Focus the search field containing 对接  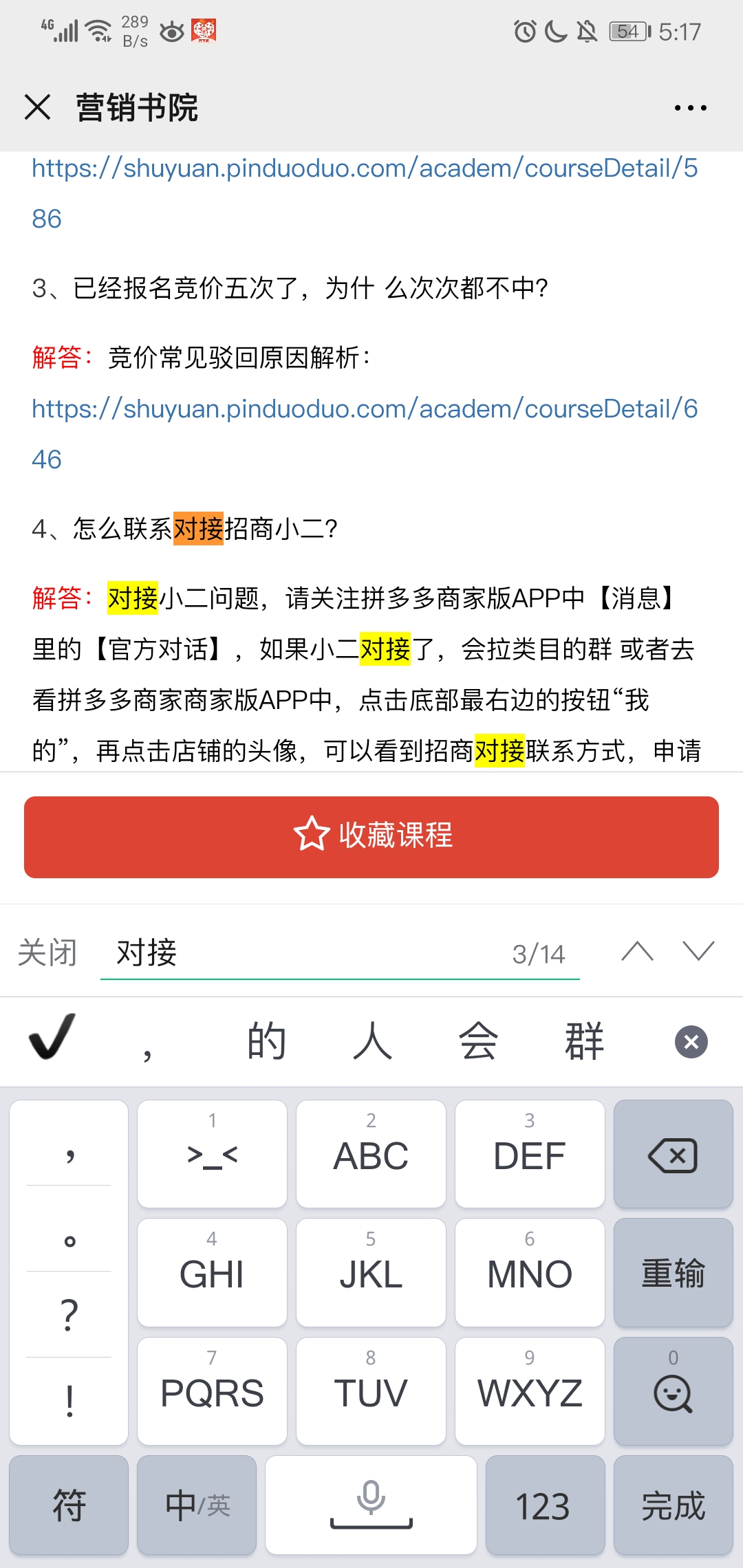click(310, 953)
